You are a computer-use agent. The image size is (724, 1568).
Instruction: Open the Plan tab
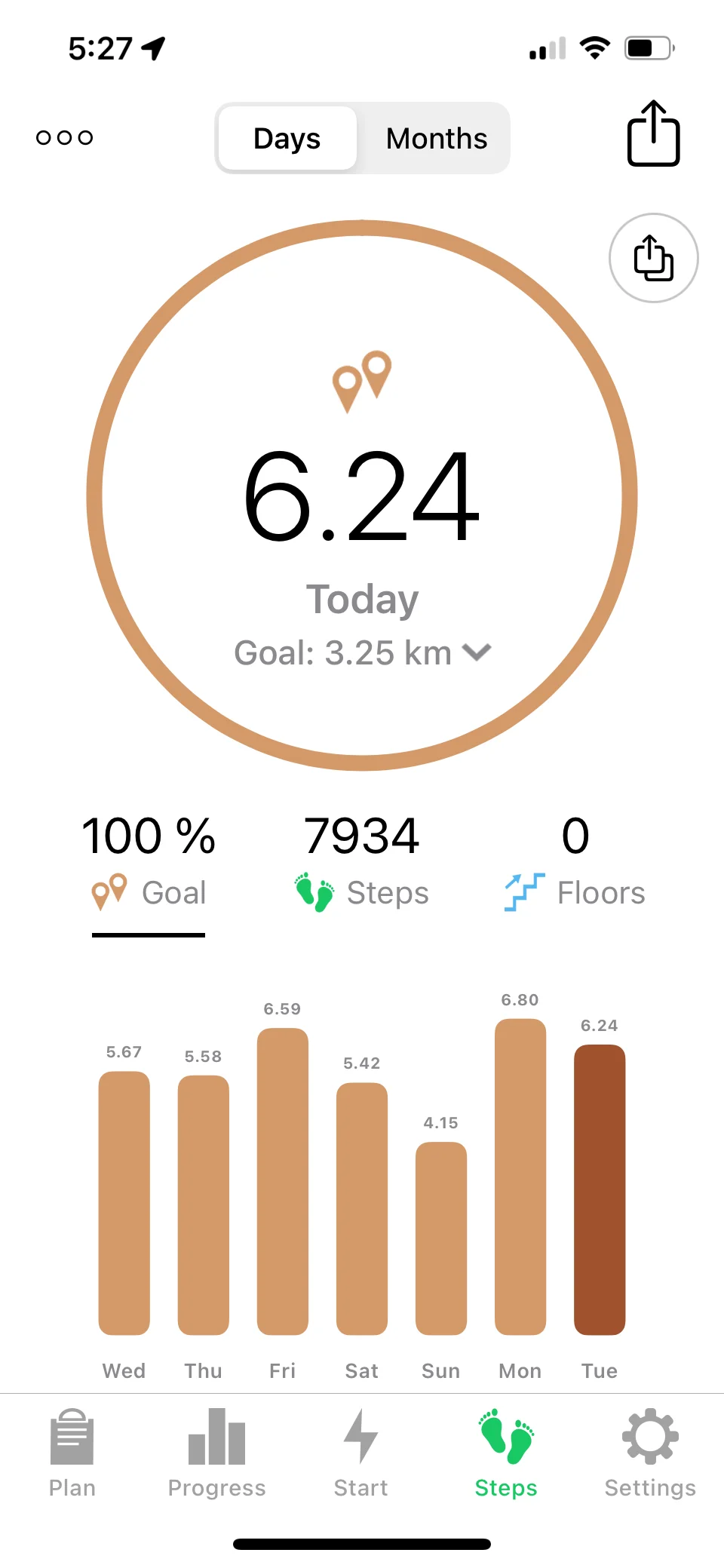72,1453
